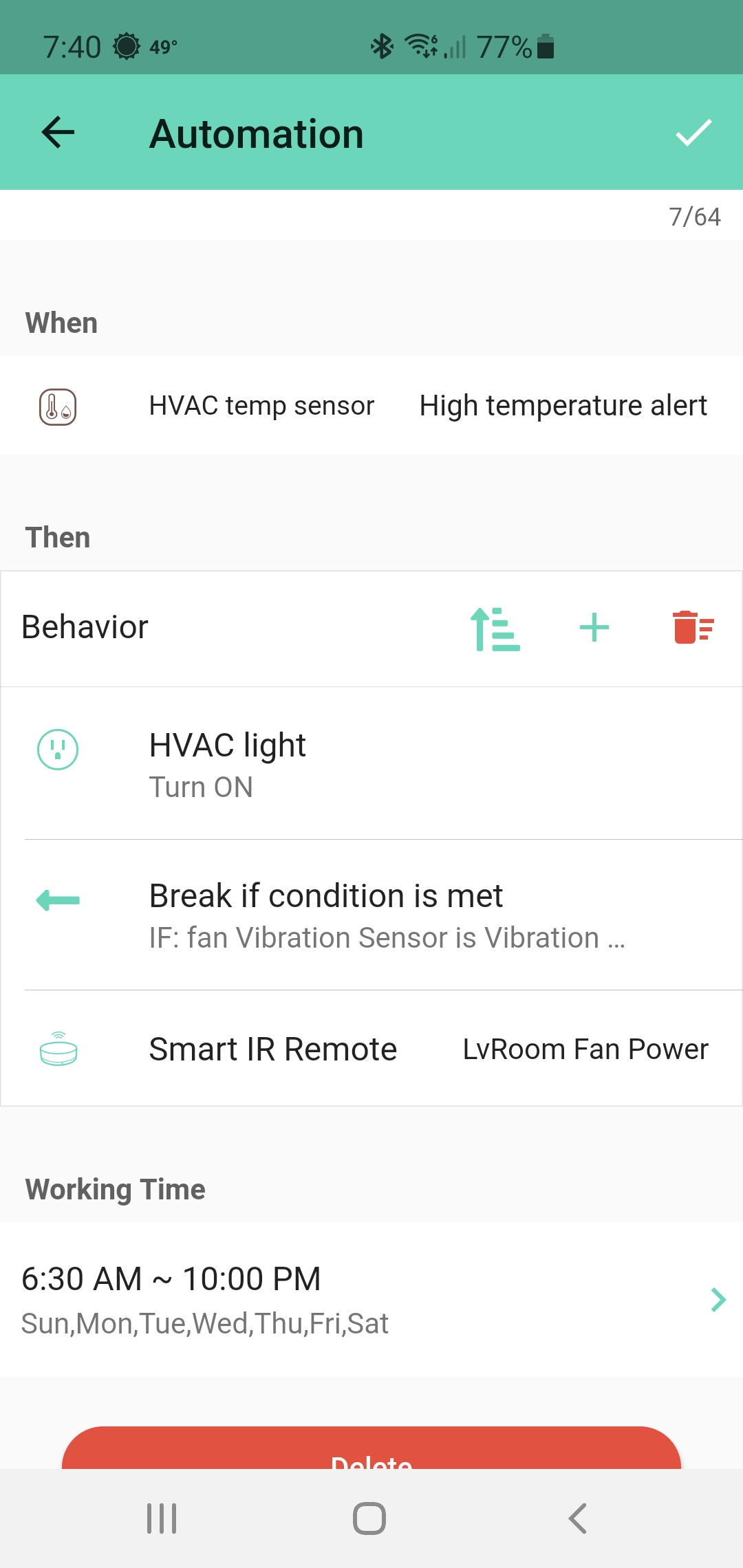Tap the red delete behaviors icon

[693, 627]
